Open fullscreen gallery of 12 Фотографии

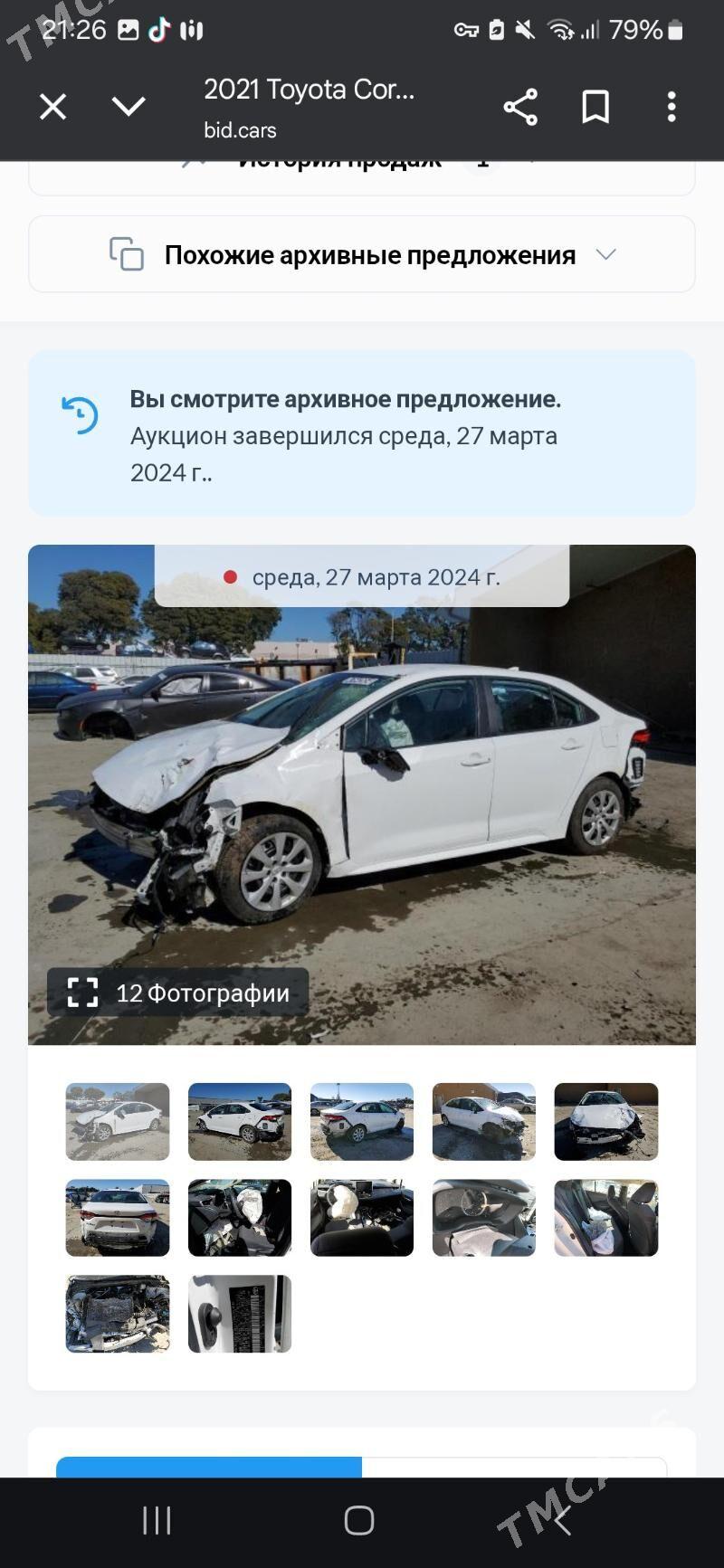pyautogui.click(x=178, y=993)
